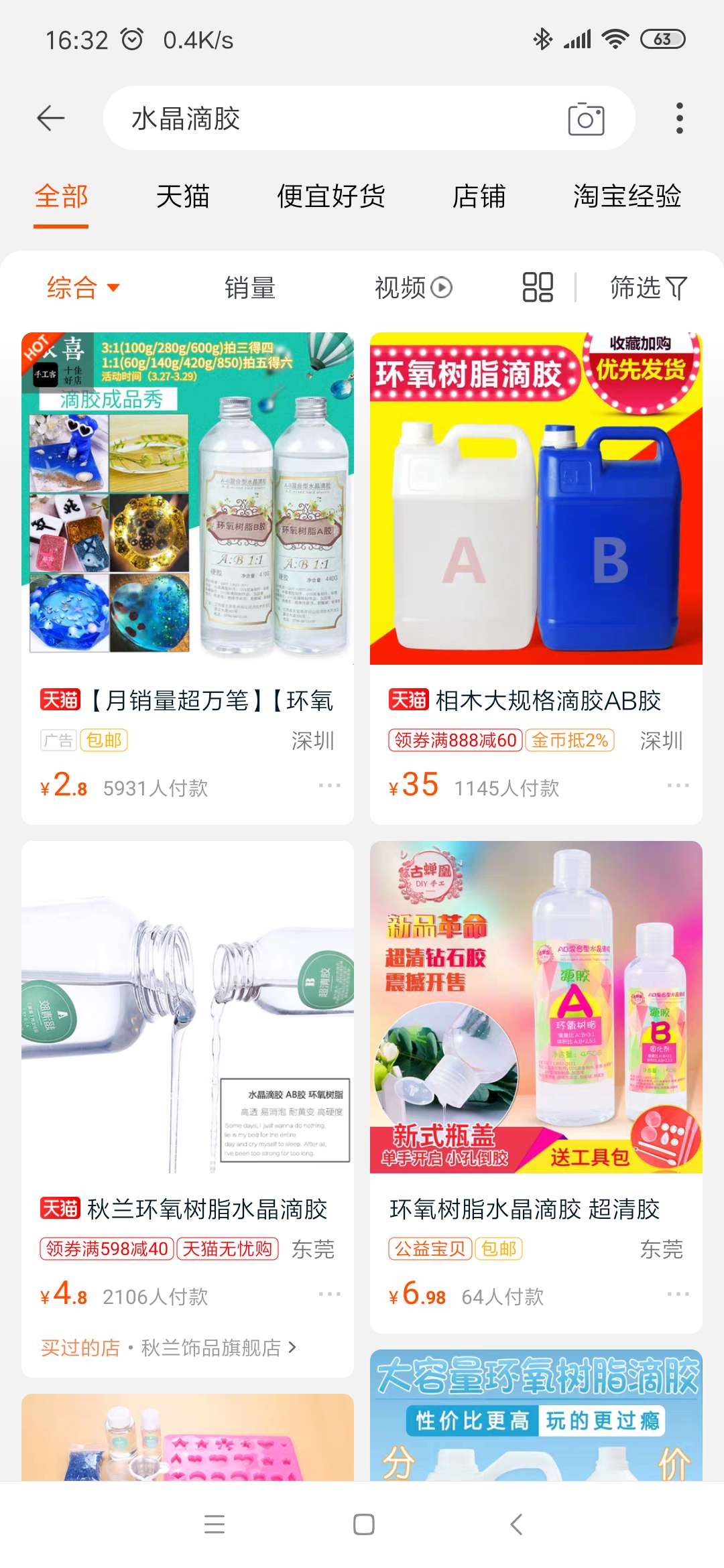Tap the system home button

(x=363, y=1524)
